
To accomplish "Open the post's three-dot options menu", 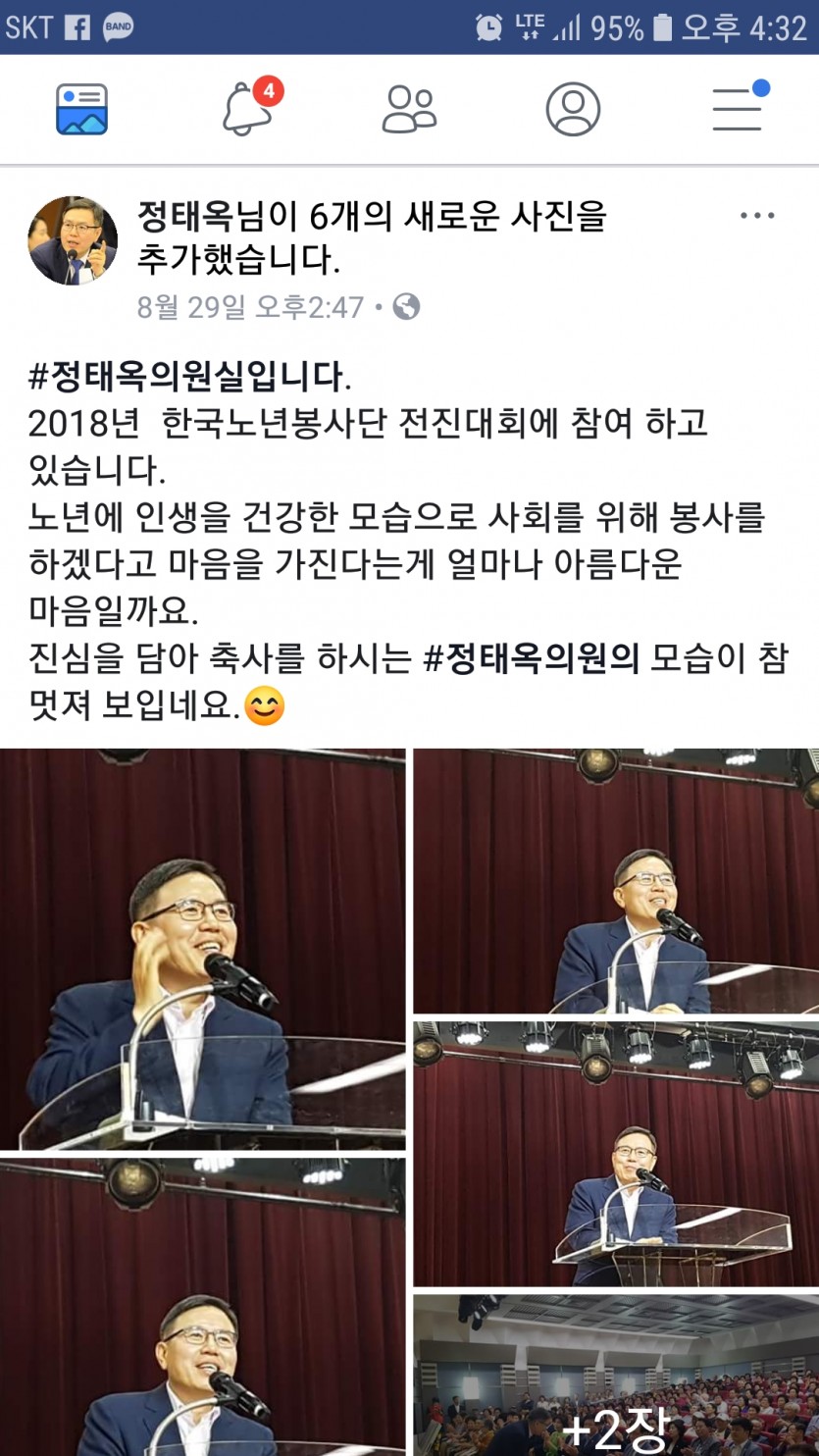I will pyautogui.click(x=756, y=216).
